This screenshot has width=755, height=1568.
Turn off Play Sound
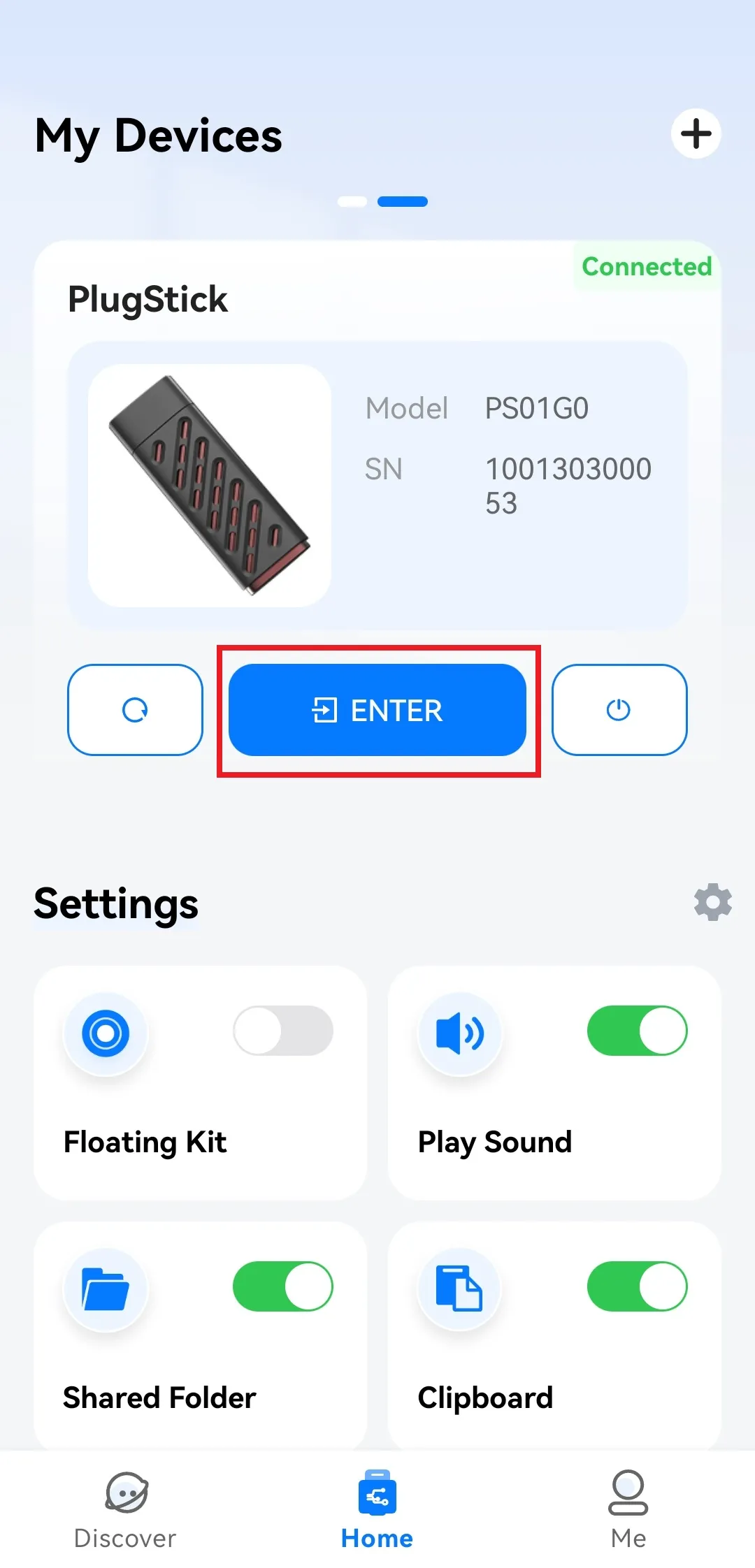637,1031
